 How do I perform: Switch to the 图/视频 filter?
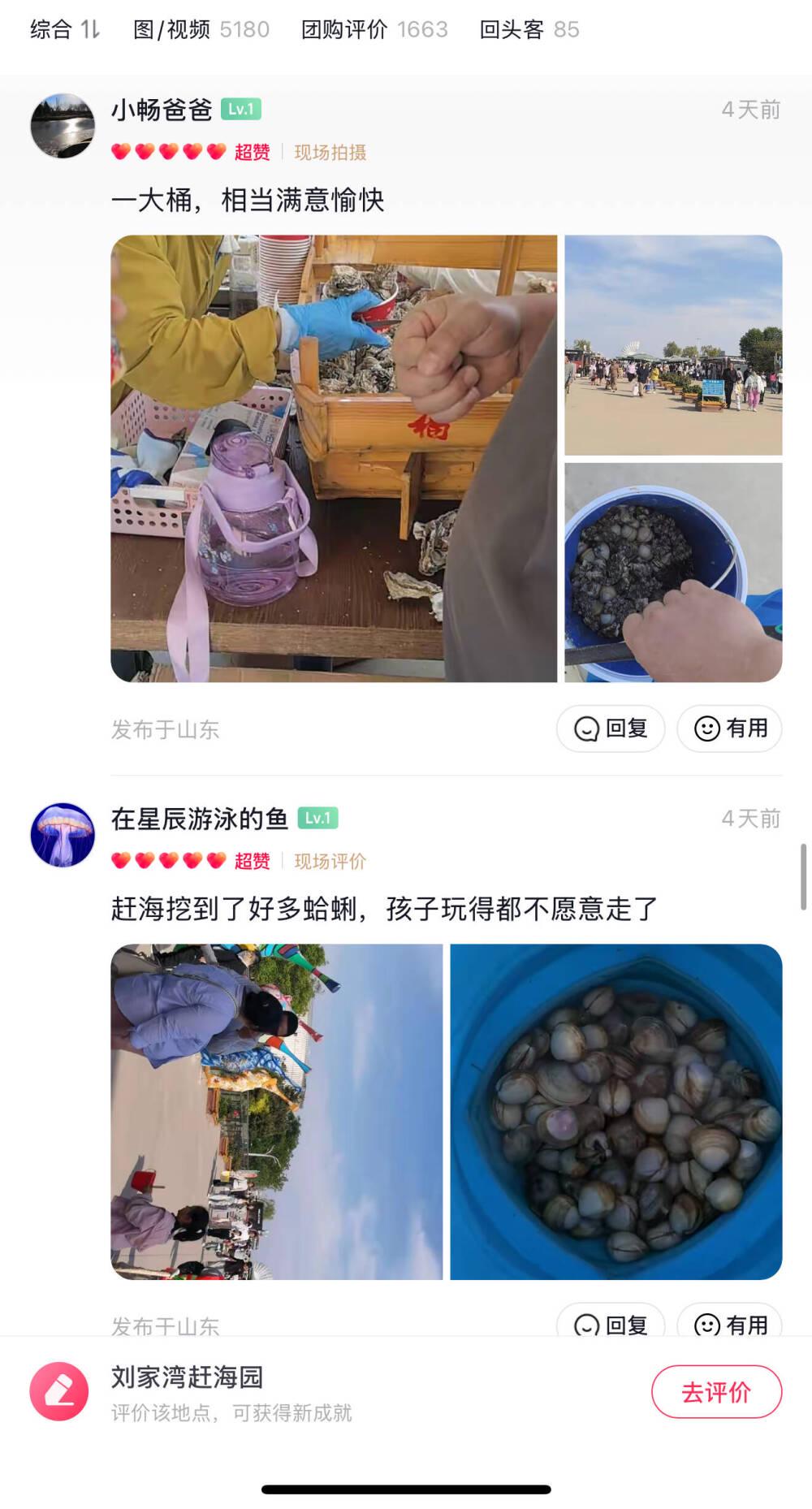201,30
